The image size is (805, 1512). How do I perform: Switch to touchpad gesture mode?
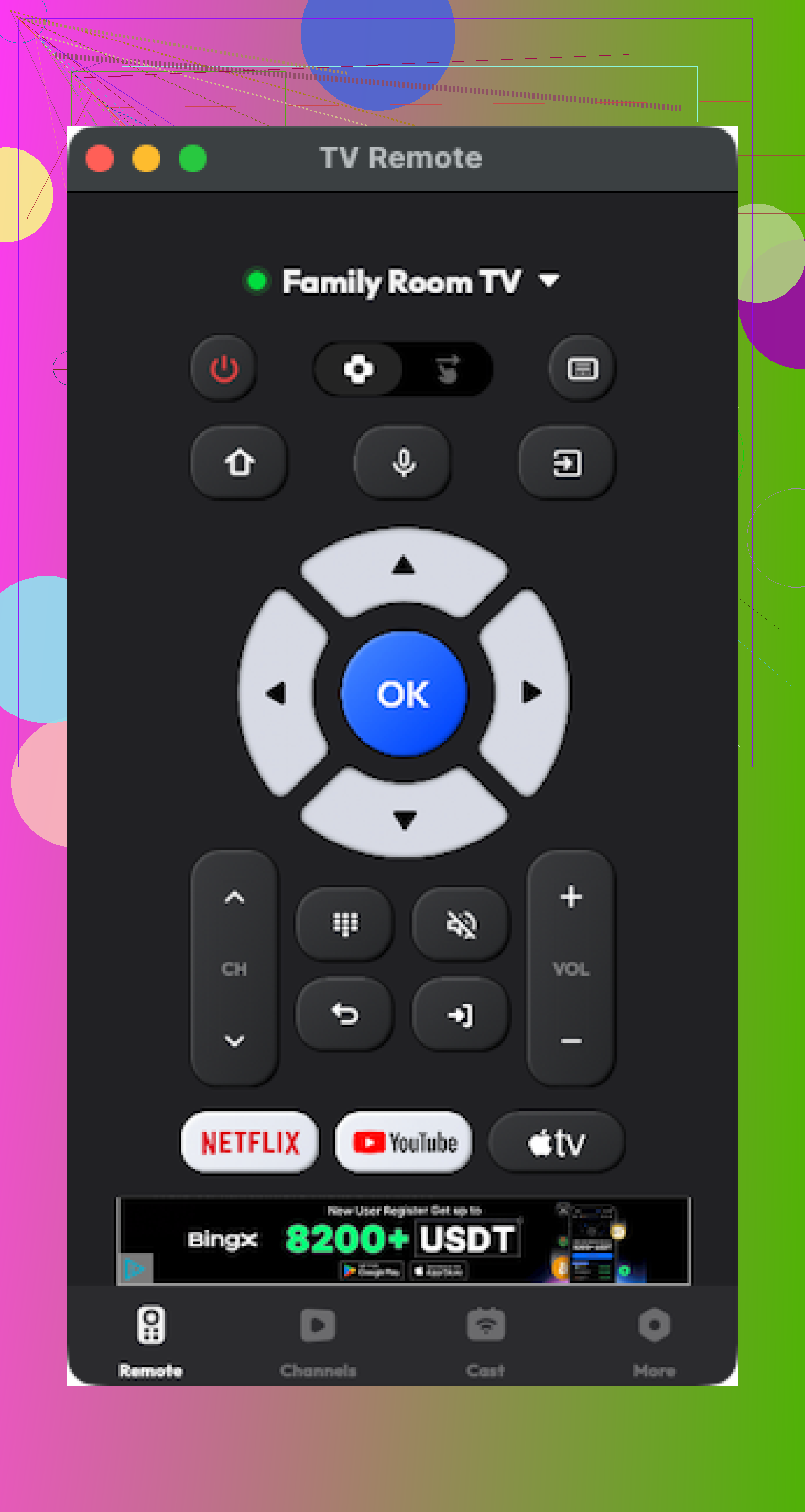point(448,369)
